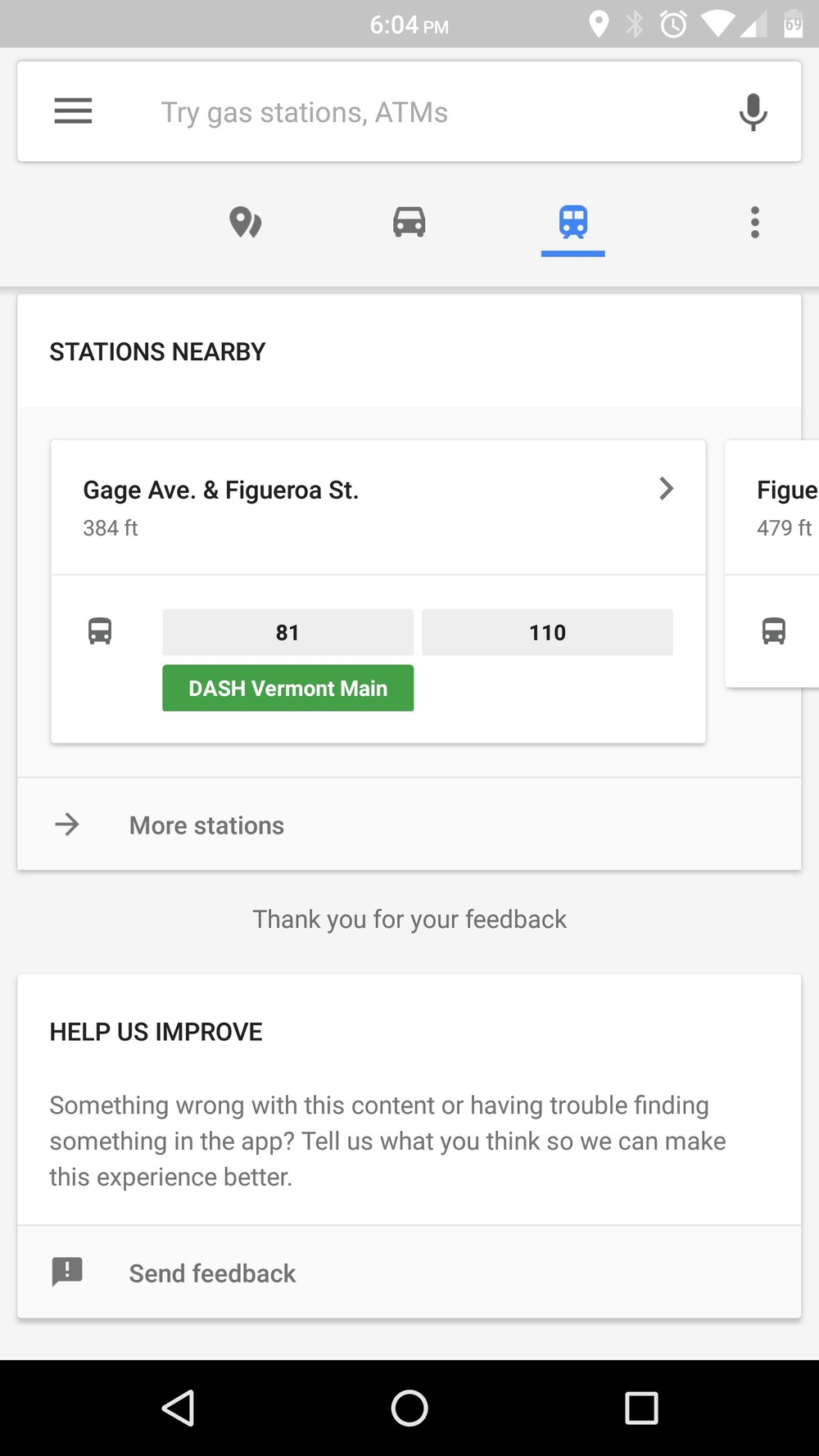The width and height of the screenshot is (819, 1456).
Task: Select the transit tab
Action: tap(572, 222)
